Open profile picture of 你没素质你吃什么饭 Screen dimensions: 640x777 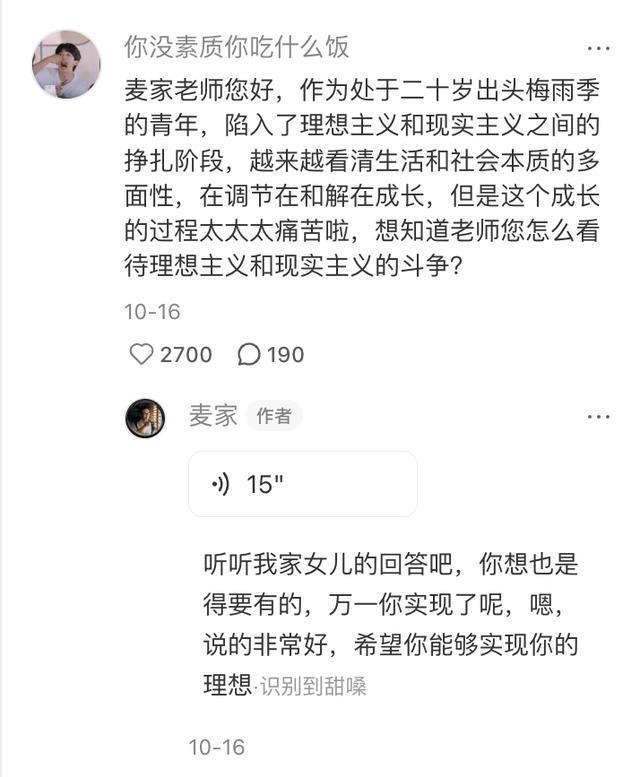click(66, 64)
